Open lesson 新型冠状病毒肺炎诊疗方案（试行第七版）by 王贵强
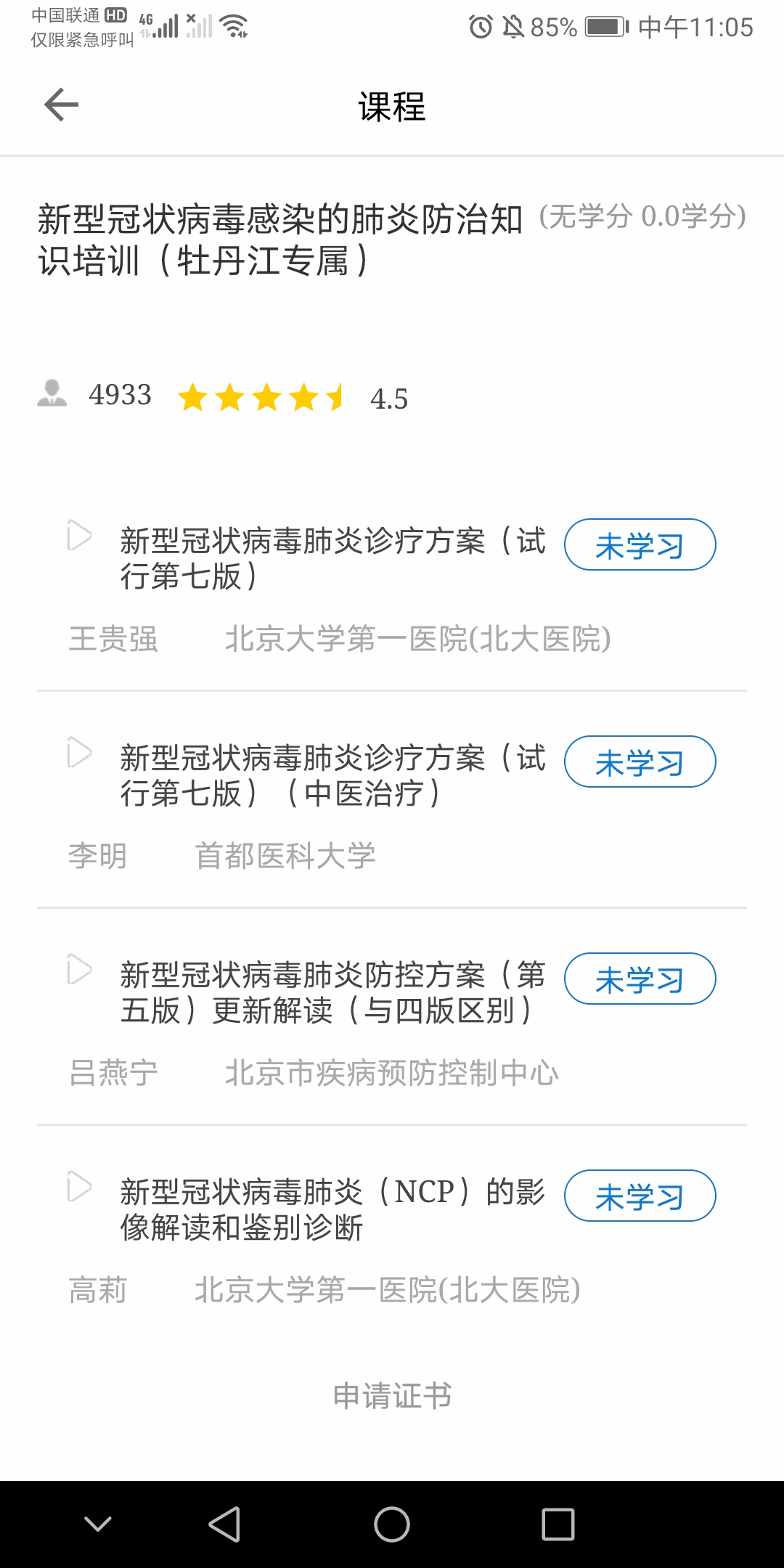Viewport: 784px width, 1568px height. (332, 558)
